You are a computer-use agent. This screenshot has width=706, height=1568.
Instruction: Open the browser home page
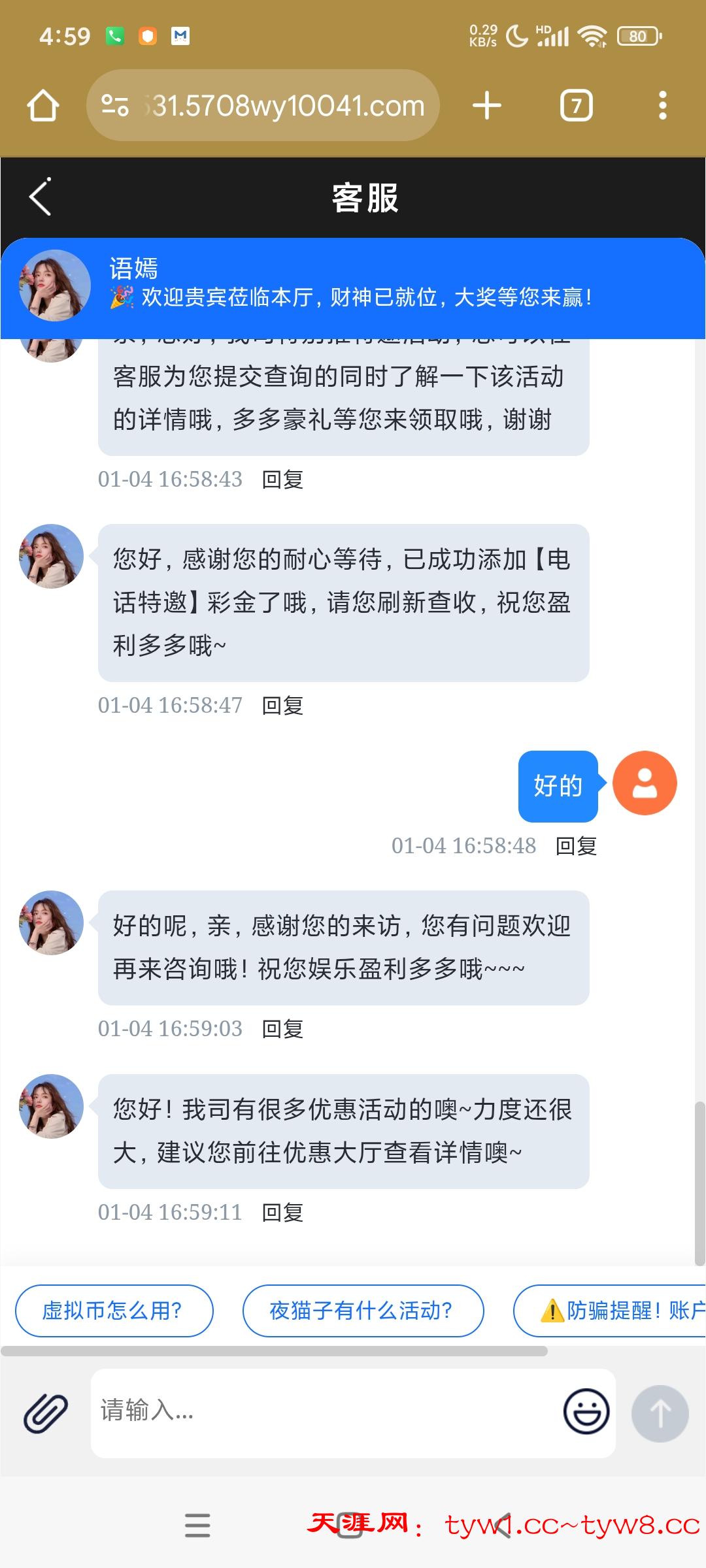[x=43, y=105]
